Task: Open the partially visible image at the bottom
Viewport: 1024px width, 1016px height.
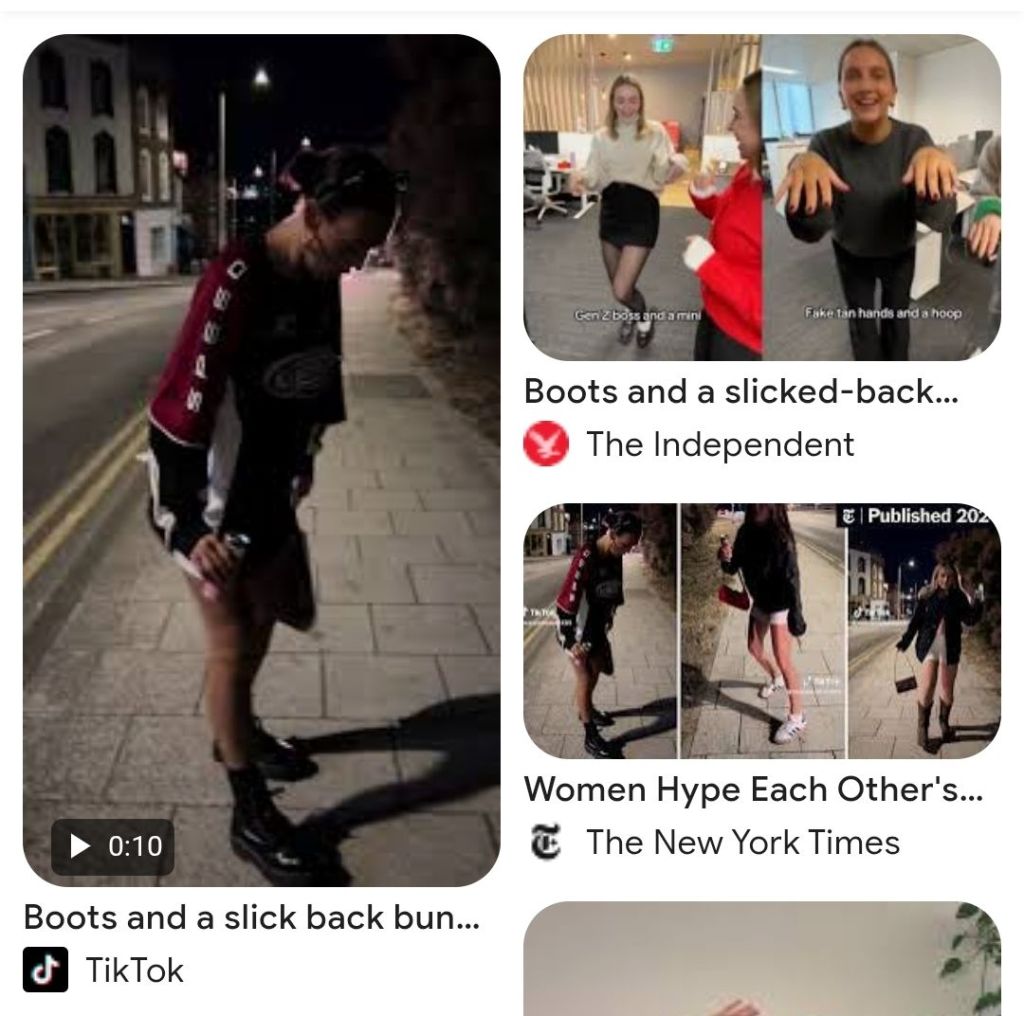Action: (761, 960)
